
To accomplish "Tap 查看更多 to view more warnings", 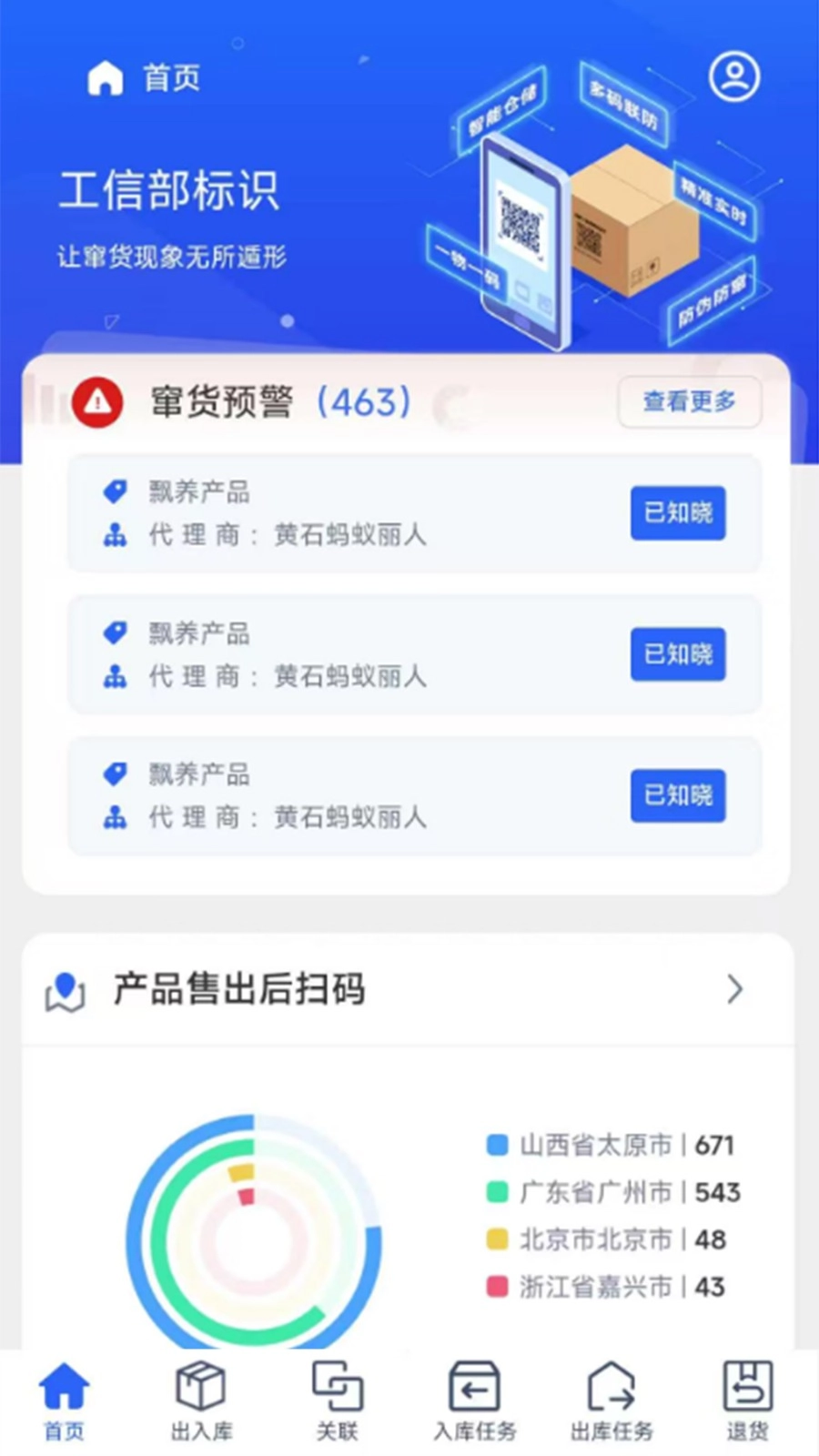I will tap(689, 401).
